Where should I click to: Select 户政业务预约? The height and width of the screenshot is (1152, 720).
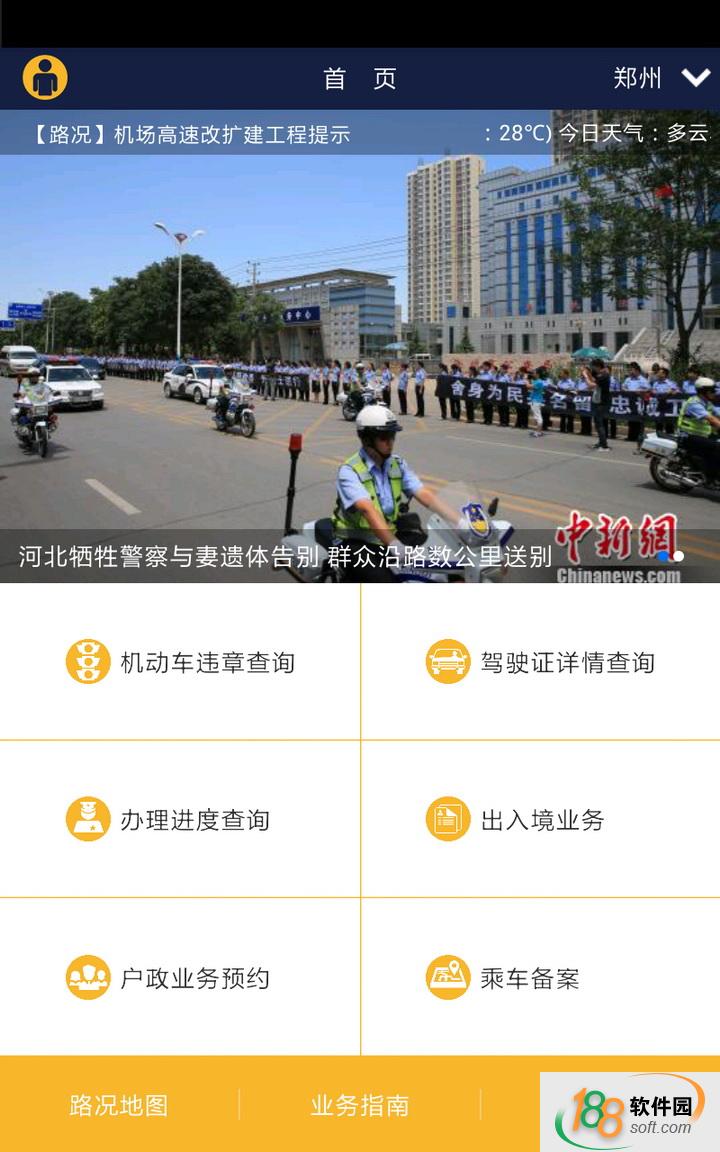click(x=180, y=978)
